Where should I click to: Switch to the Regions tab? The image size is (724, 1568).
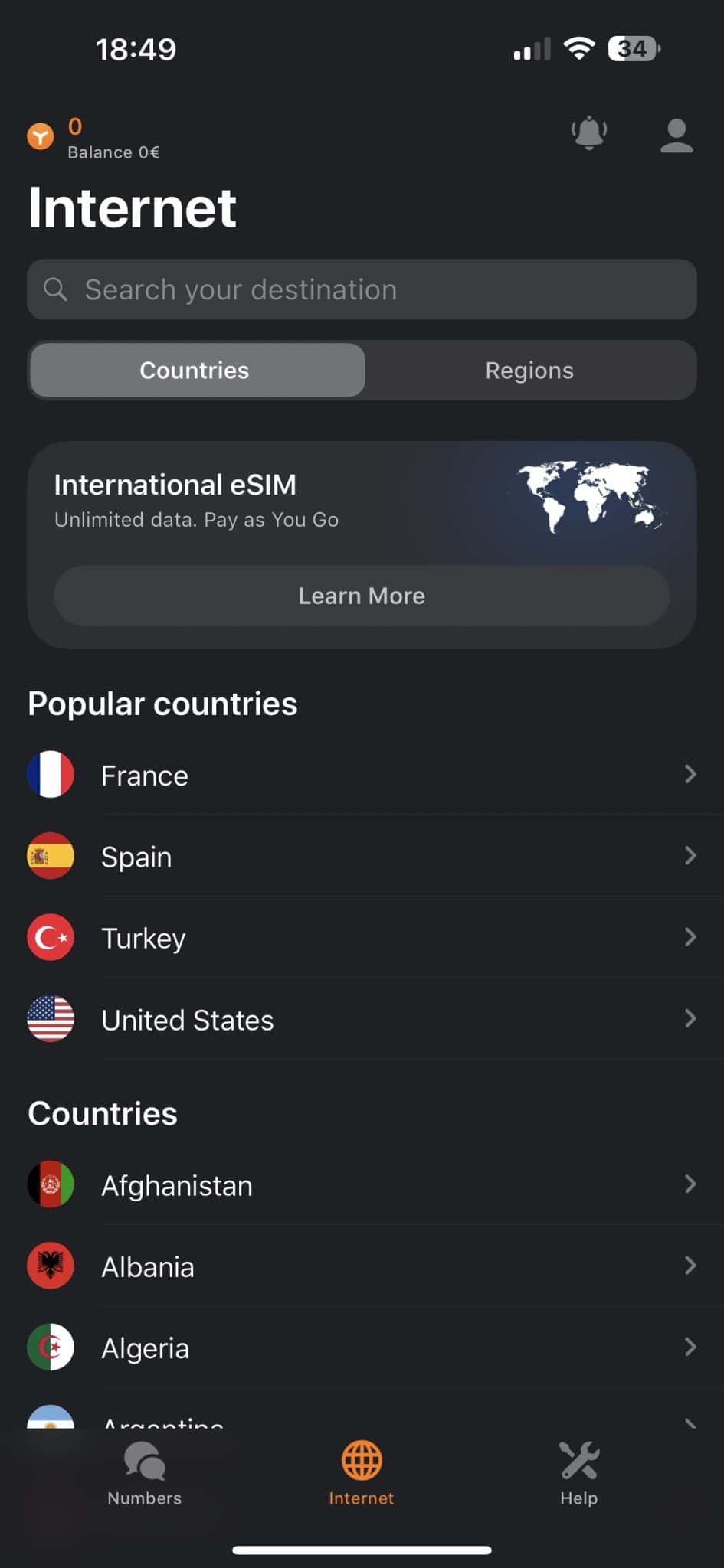529,370
